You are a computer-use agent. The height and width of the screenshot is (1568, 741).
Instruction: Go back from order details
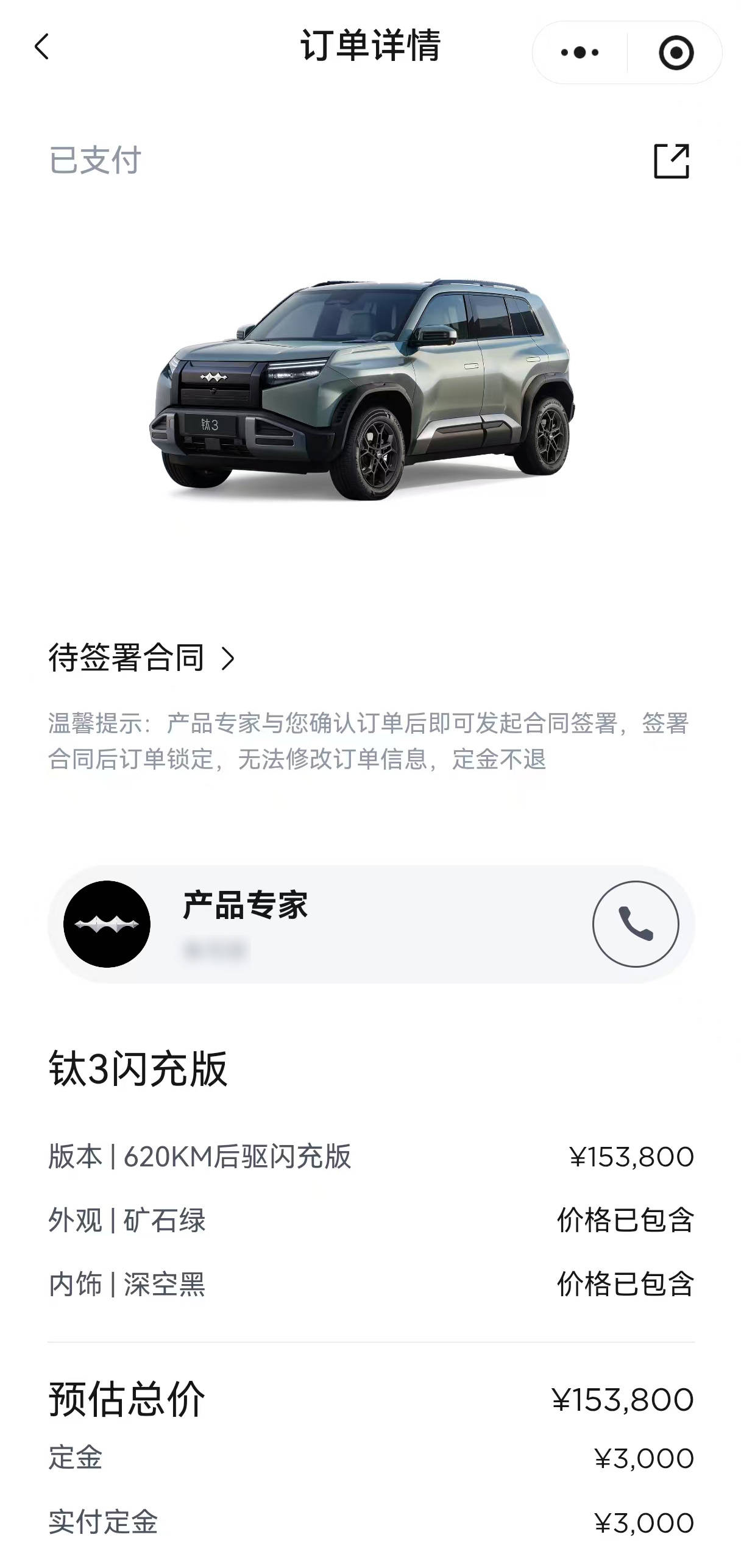[x=41, y=47]
